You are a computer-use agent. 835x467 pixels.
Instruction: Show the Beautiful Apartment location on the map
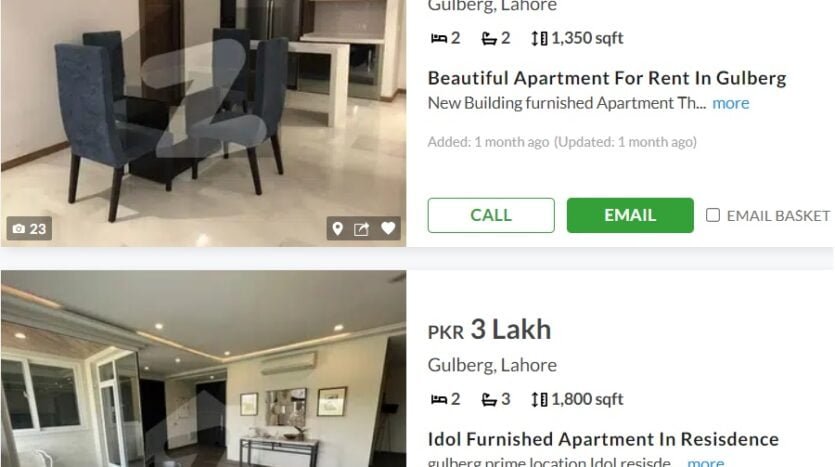tap(338, 229)
